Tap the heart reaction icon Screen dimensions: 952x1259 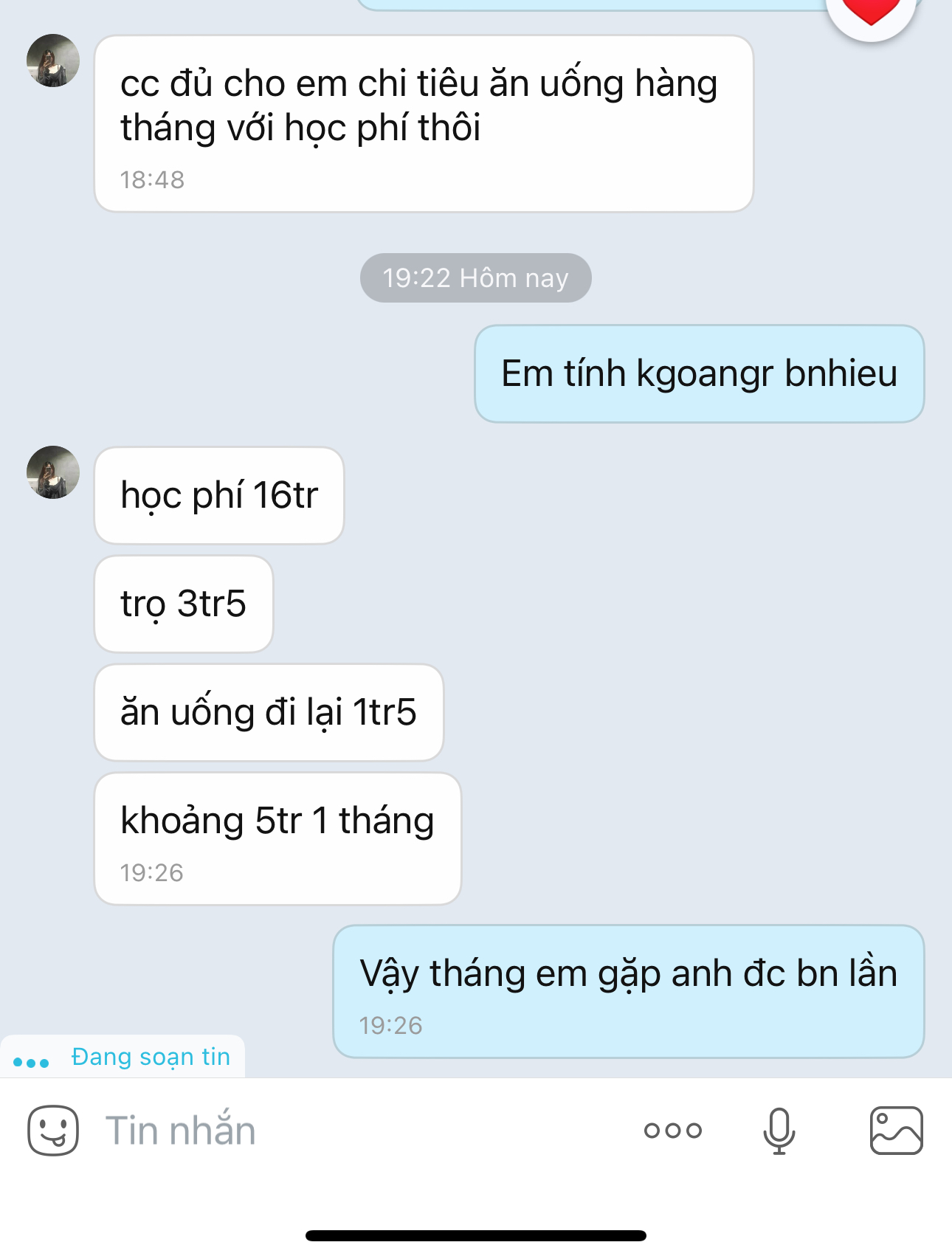point(872,10)
